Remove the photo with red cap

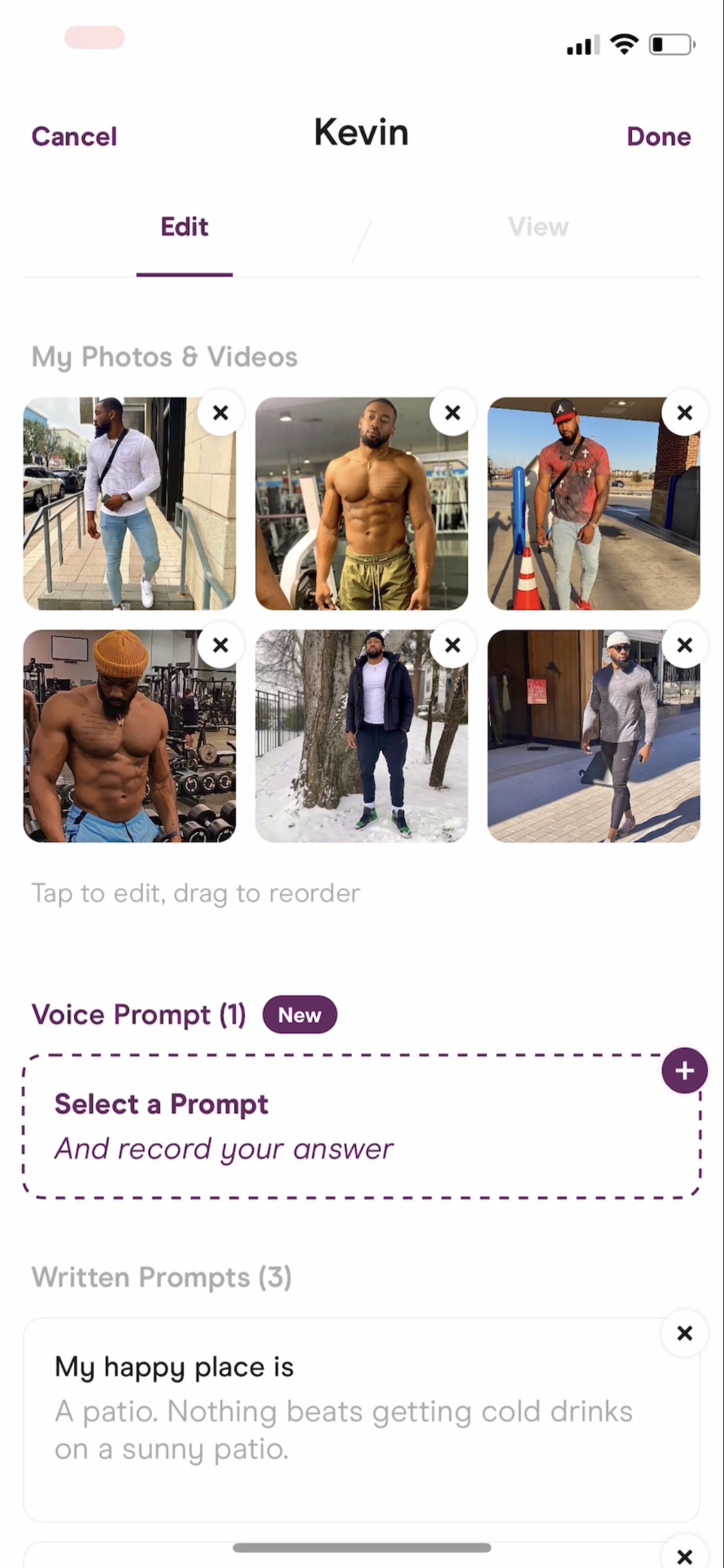pyautogui.click(x=685, y=413)
